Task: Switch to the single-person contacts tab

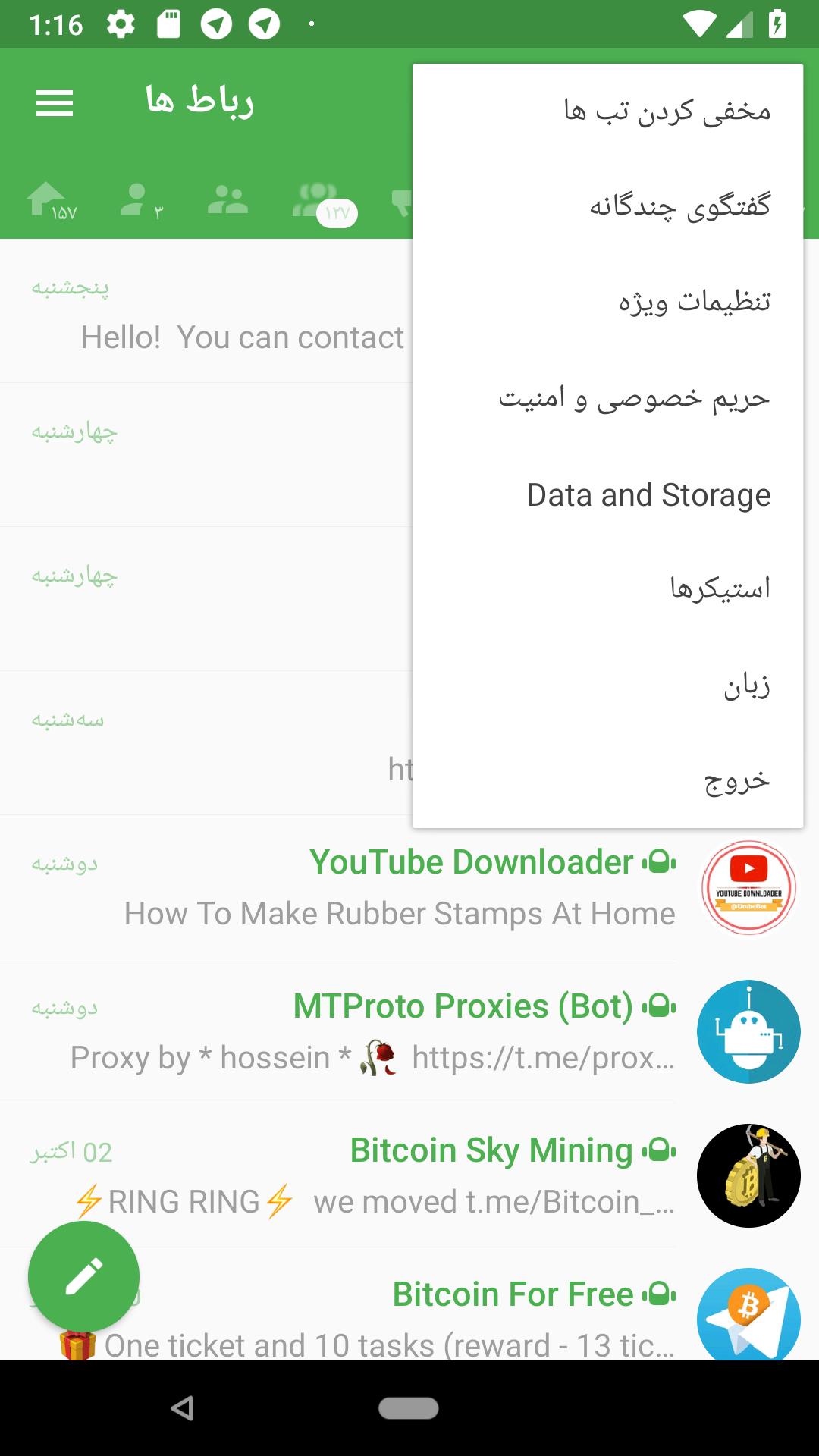Action: 139,201
